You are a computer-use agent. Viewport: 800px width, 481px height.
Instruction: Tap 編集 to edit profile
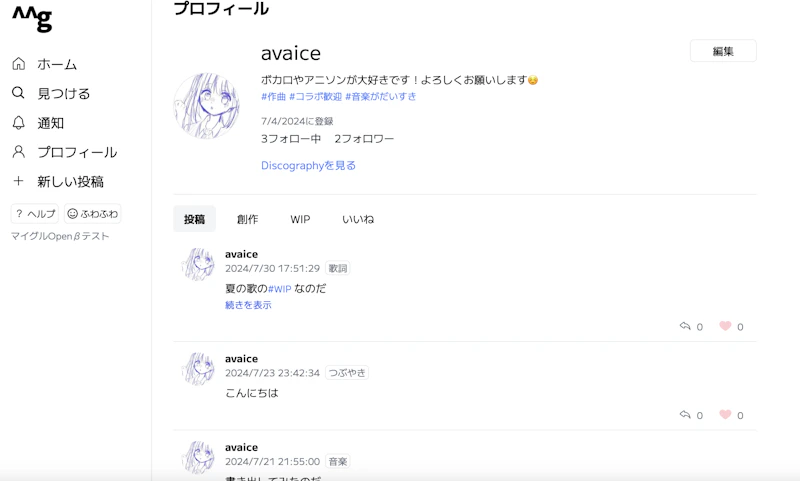(x=722, y=51)
